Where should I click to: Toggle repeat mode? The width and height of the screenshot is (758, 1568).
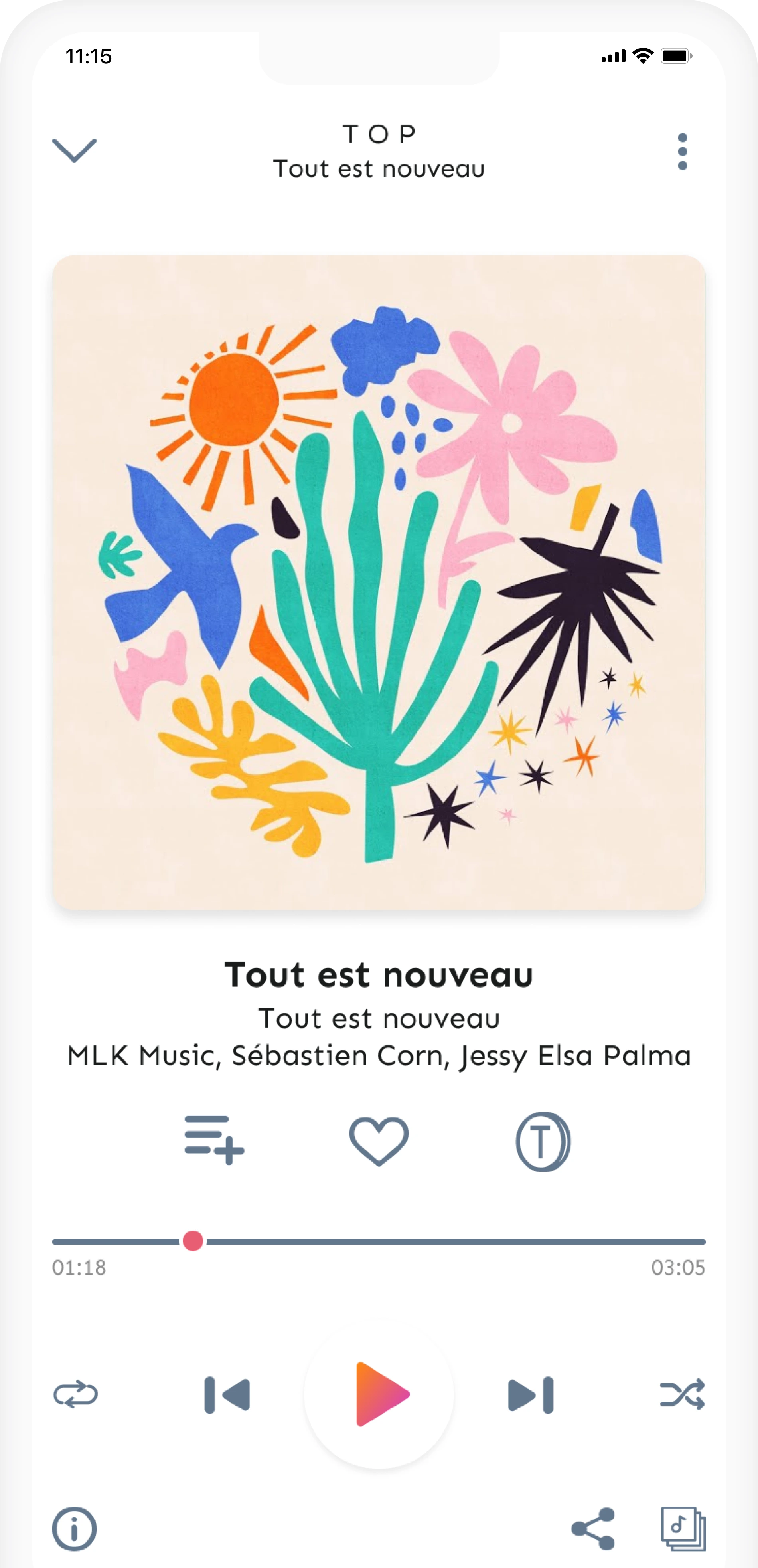(x=75, y=1394)
